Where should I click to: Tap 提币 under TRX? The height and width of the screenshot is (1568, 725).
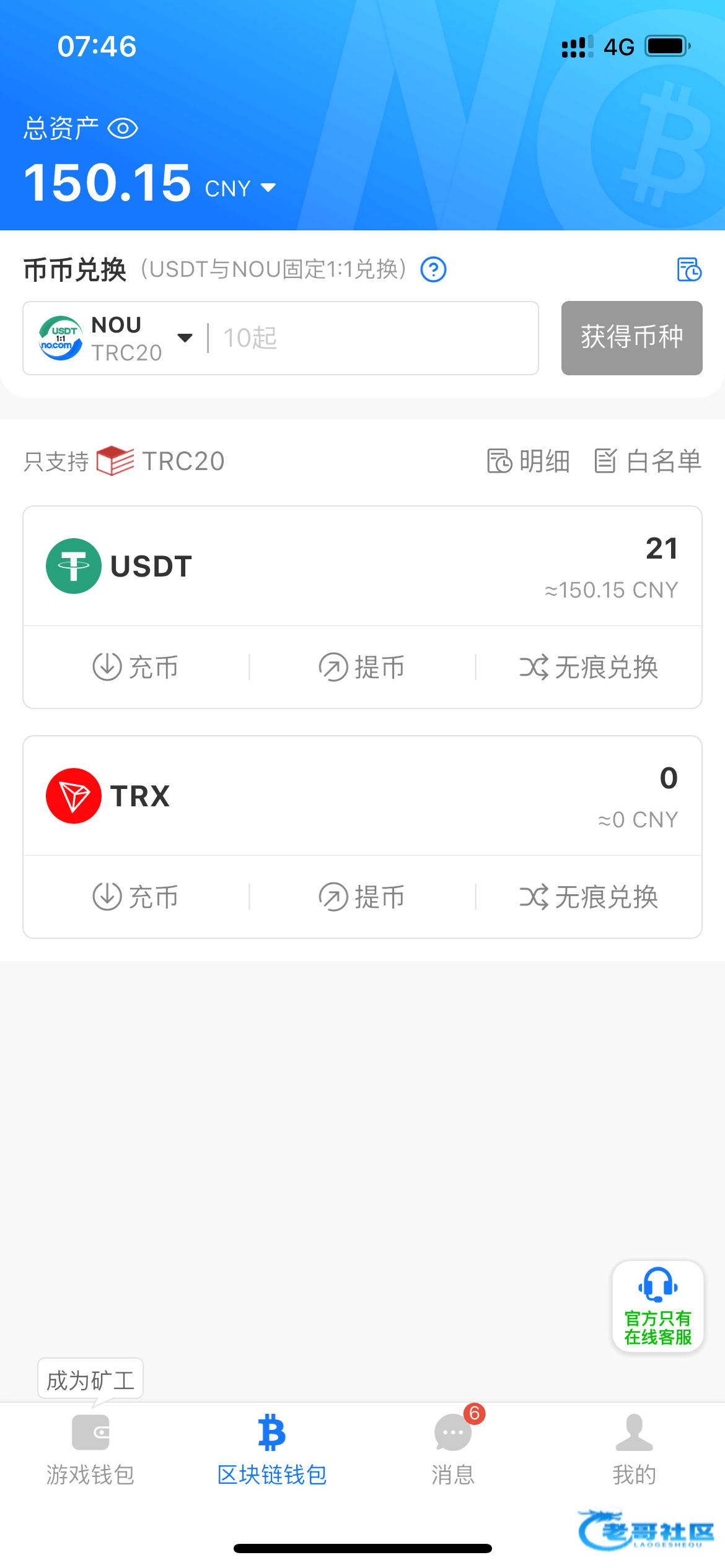[x=362, y=897]
